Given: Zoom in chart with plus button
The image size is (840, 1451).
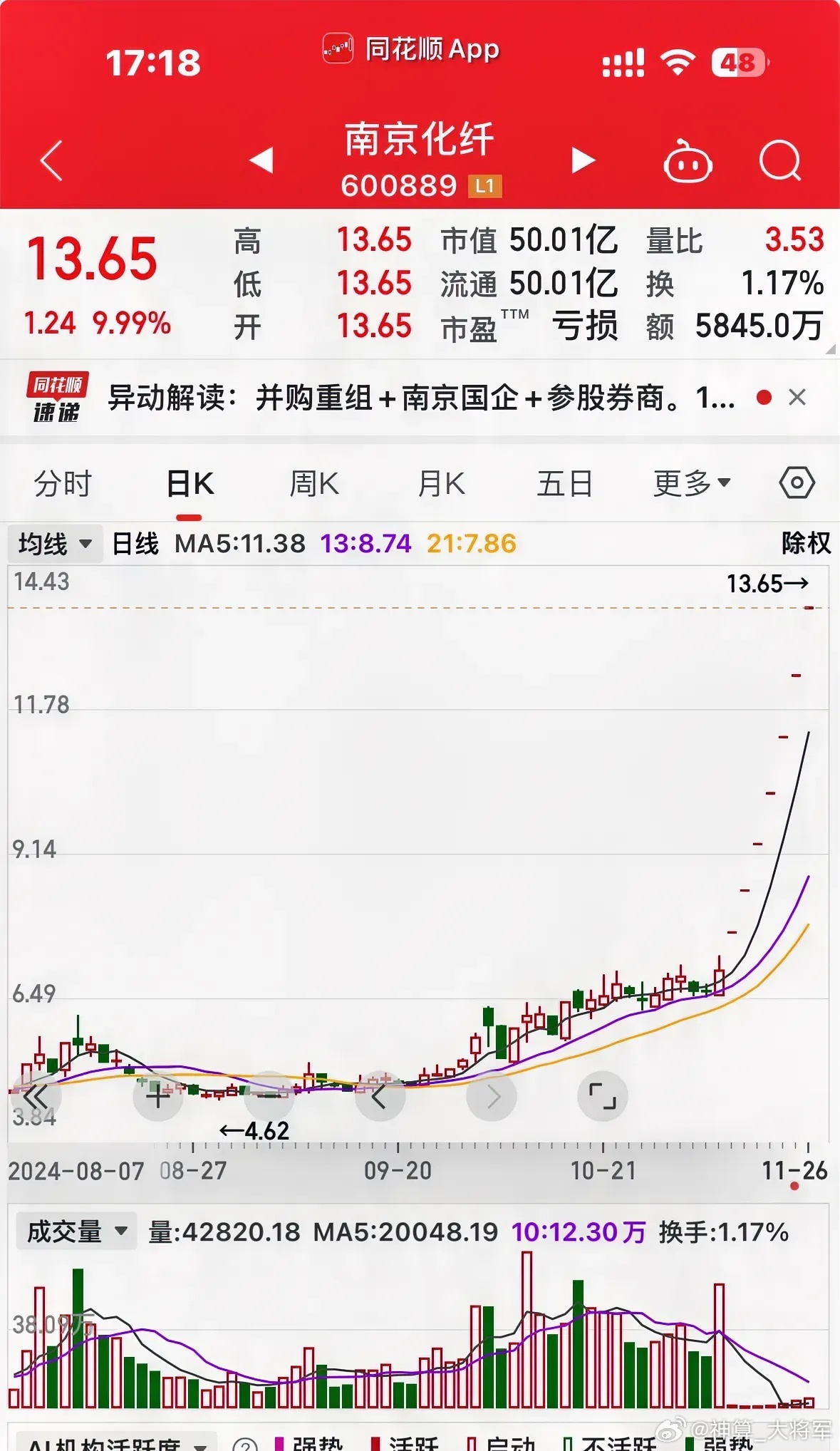Looking at the screenshot, I should [x=157, y=1096].
